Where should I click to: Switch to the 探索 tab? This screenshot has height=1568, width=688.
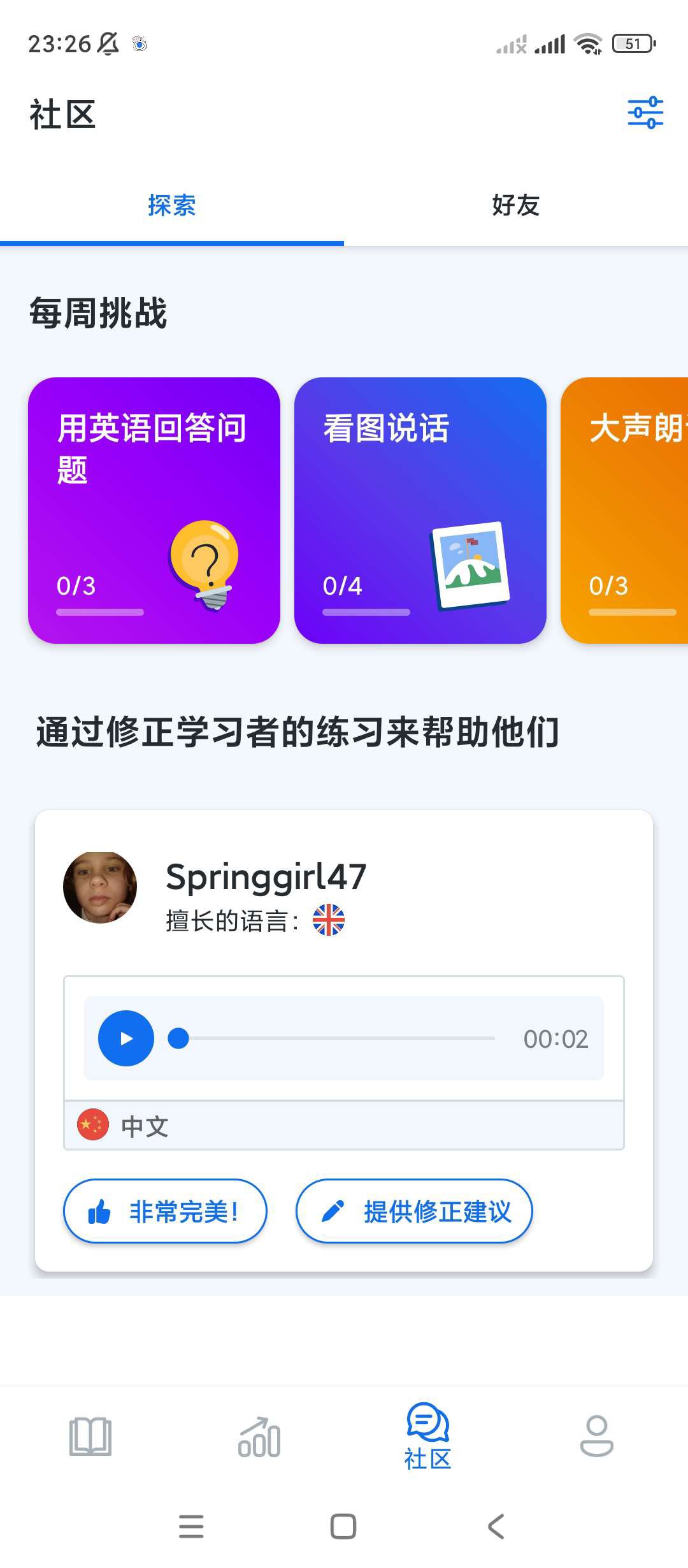172,205
